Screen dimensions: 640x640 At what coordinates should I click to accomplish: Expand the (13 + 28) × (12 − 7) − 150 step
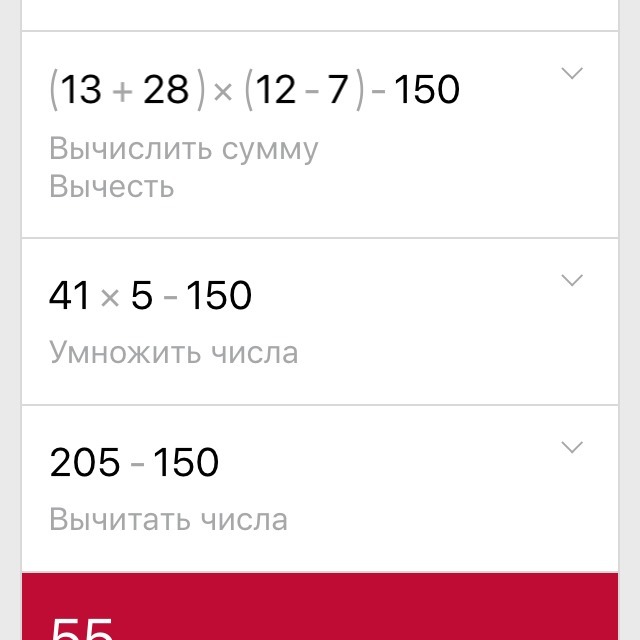572,74
